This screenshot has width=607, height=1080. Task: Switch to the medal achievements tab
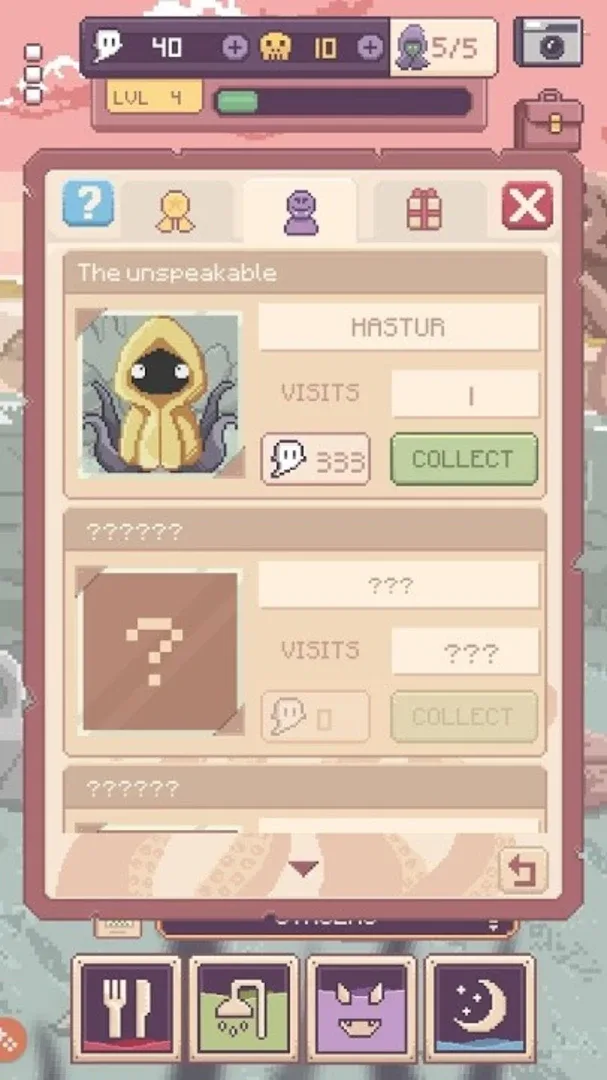[175, 211]
